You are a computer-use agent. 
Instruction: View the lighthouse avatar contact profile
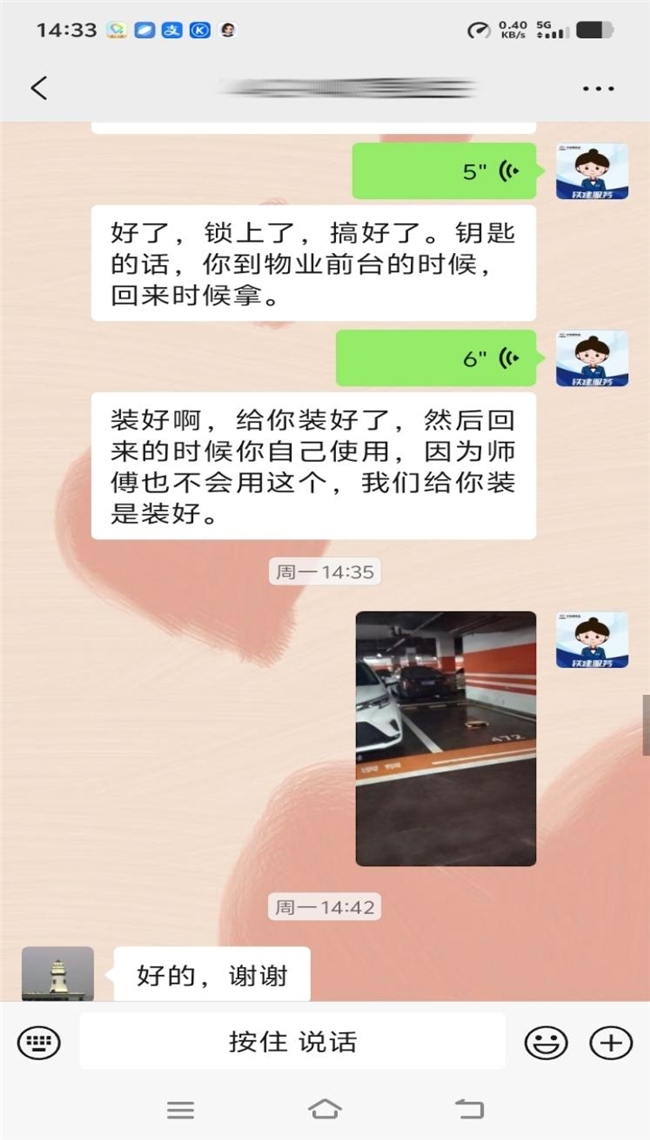pyautogui.click(x=58, y=975)
